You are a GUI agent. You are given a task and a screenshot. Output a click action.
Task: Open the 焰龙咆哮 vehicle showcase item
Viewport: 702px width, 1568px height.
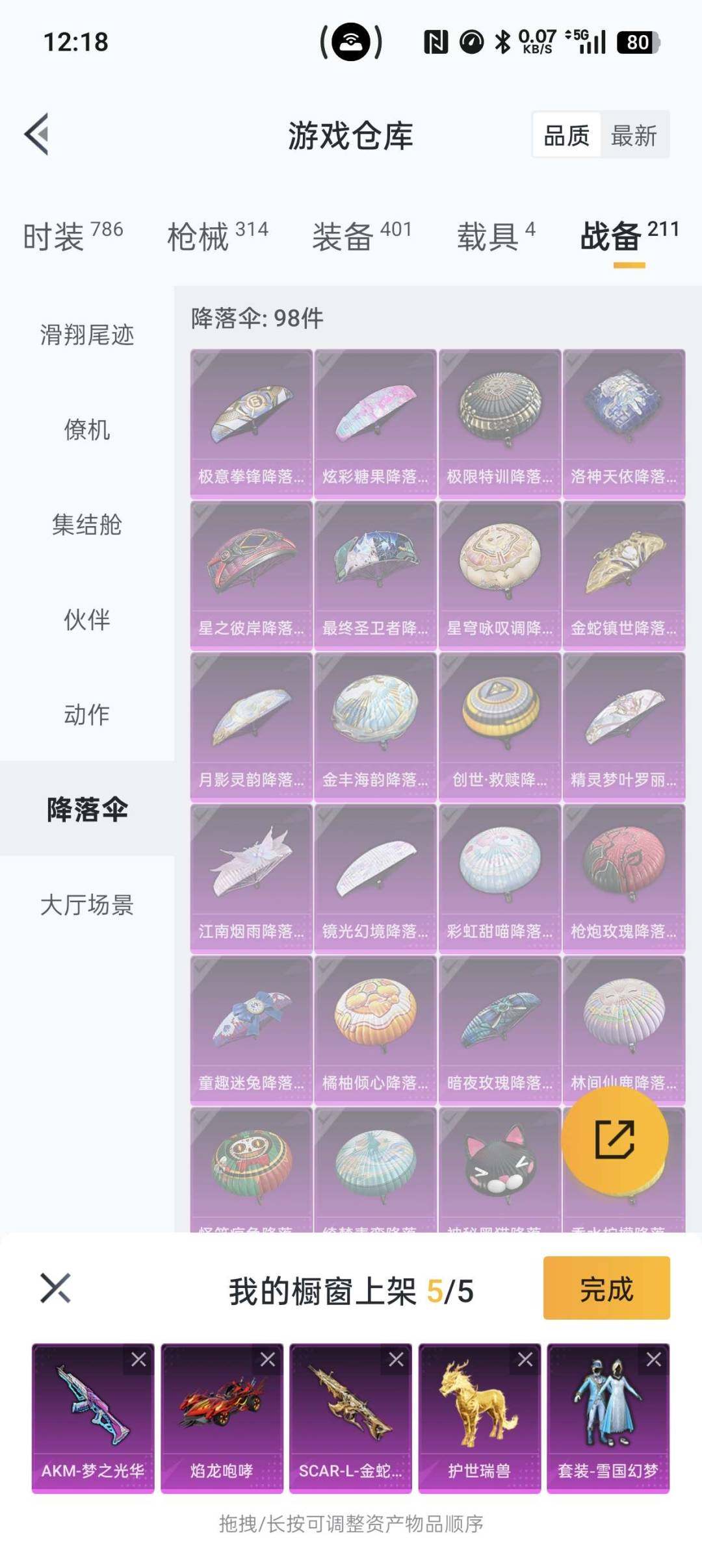[x=221, y=1415]
